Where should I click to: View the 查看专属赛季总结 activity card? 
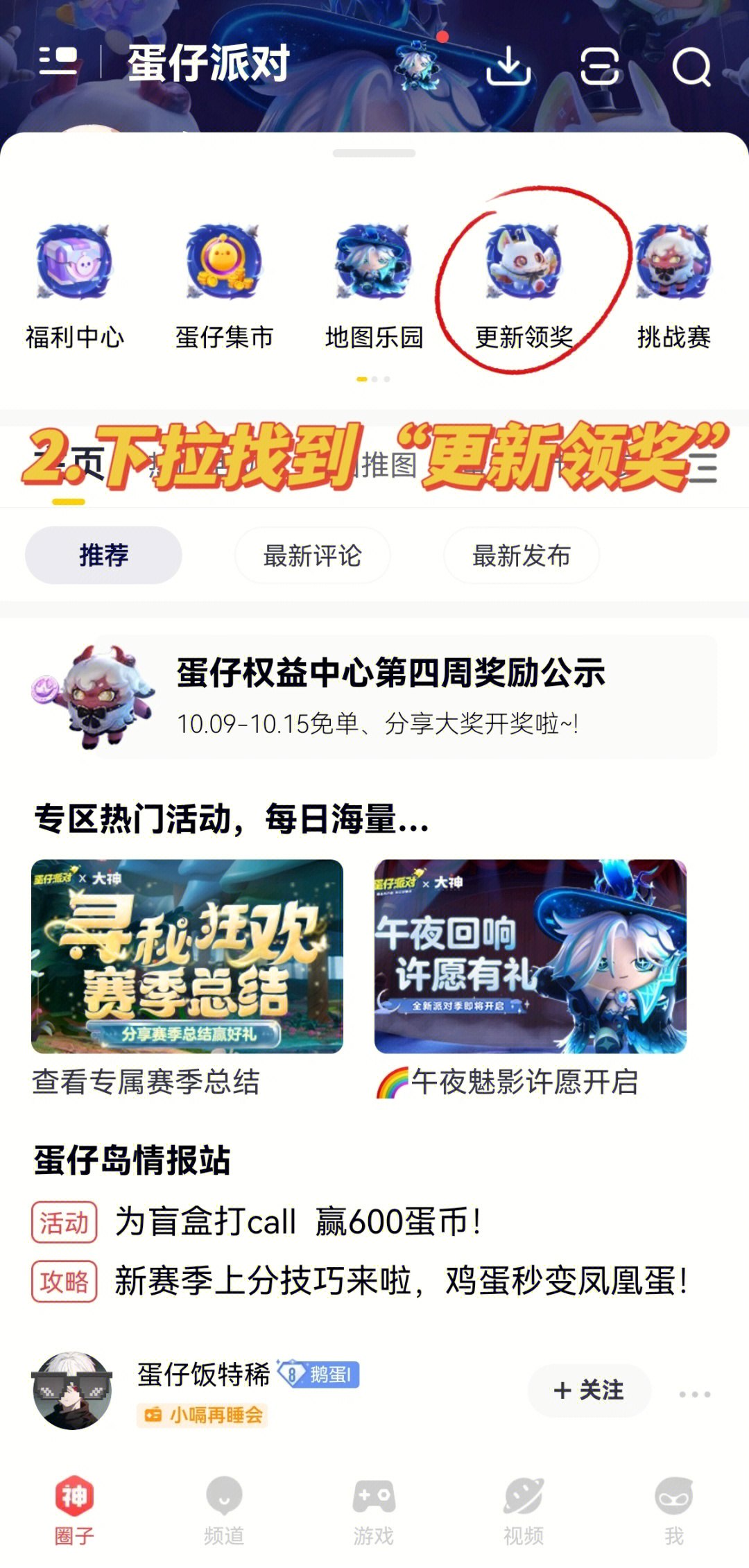187,956
